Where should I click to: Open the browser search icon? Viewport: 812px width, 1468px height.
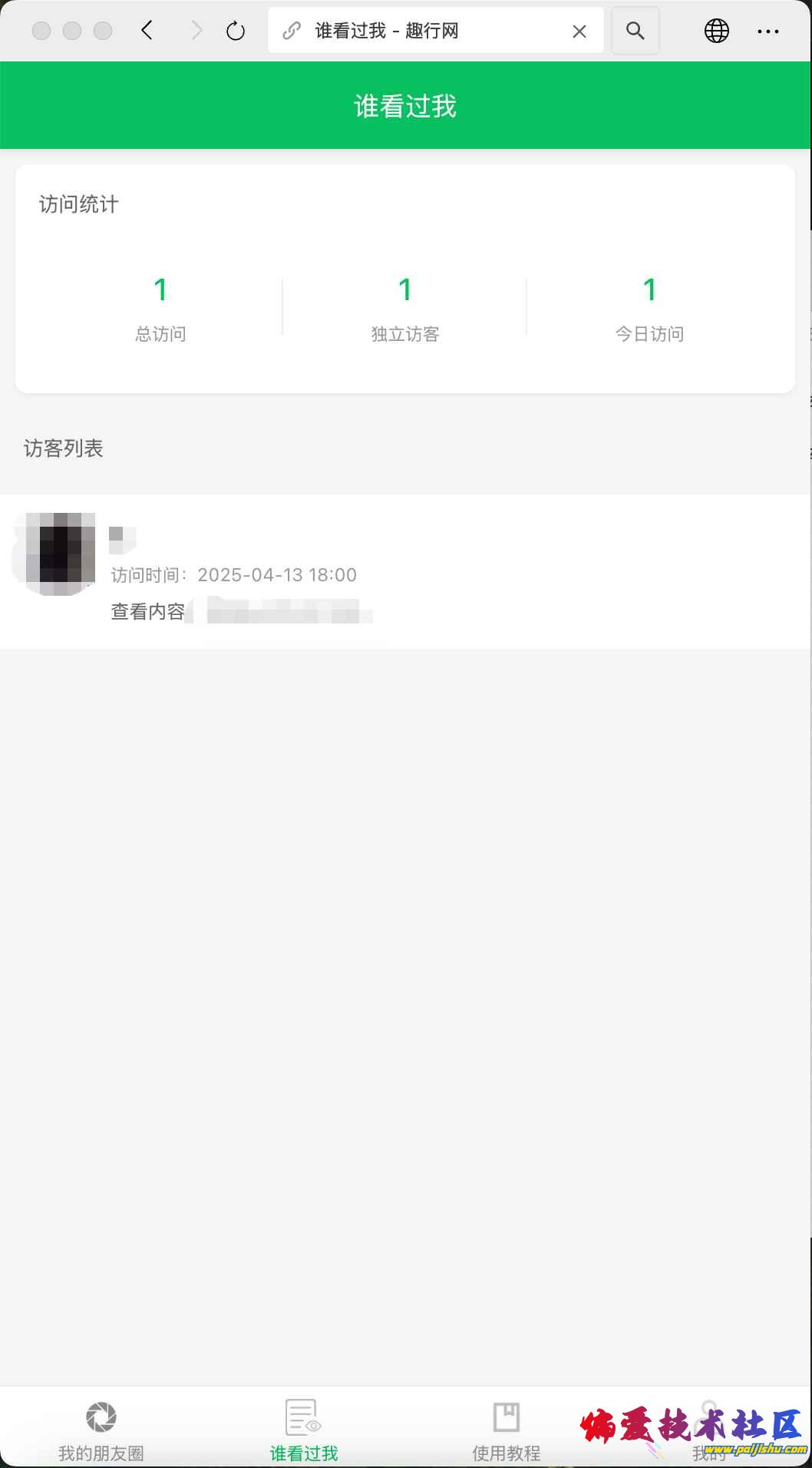tap(635, 31)
